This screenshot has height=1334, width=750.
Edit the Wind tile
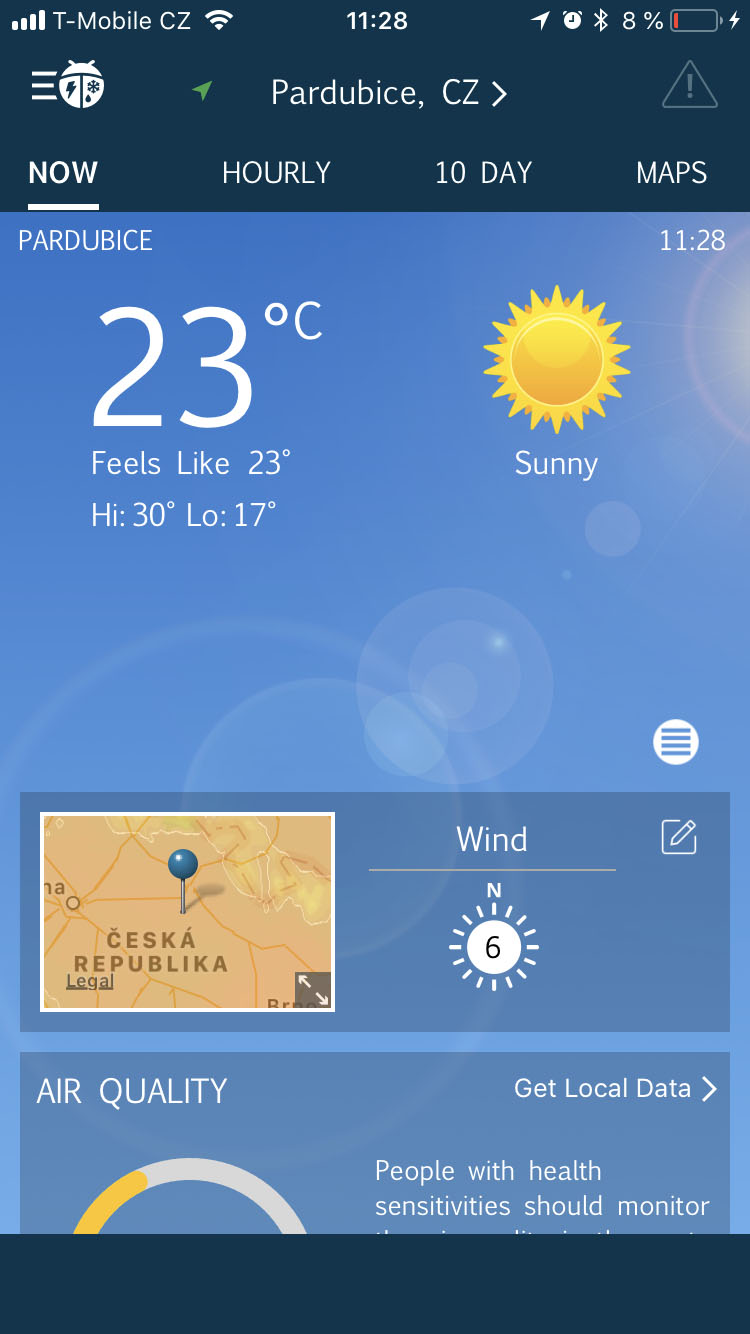(x=679, y=837)
